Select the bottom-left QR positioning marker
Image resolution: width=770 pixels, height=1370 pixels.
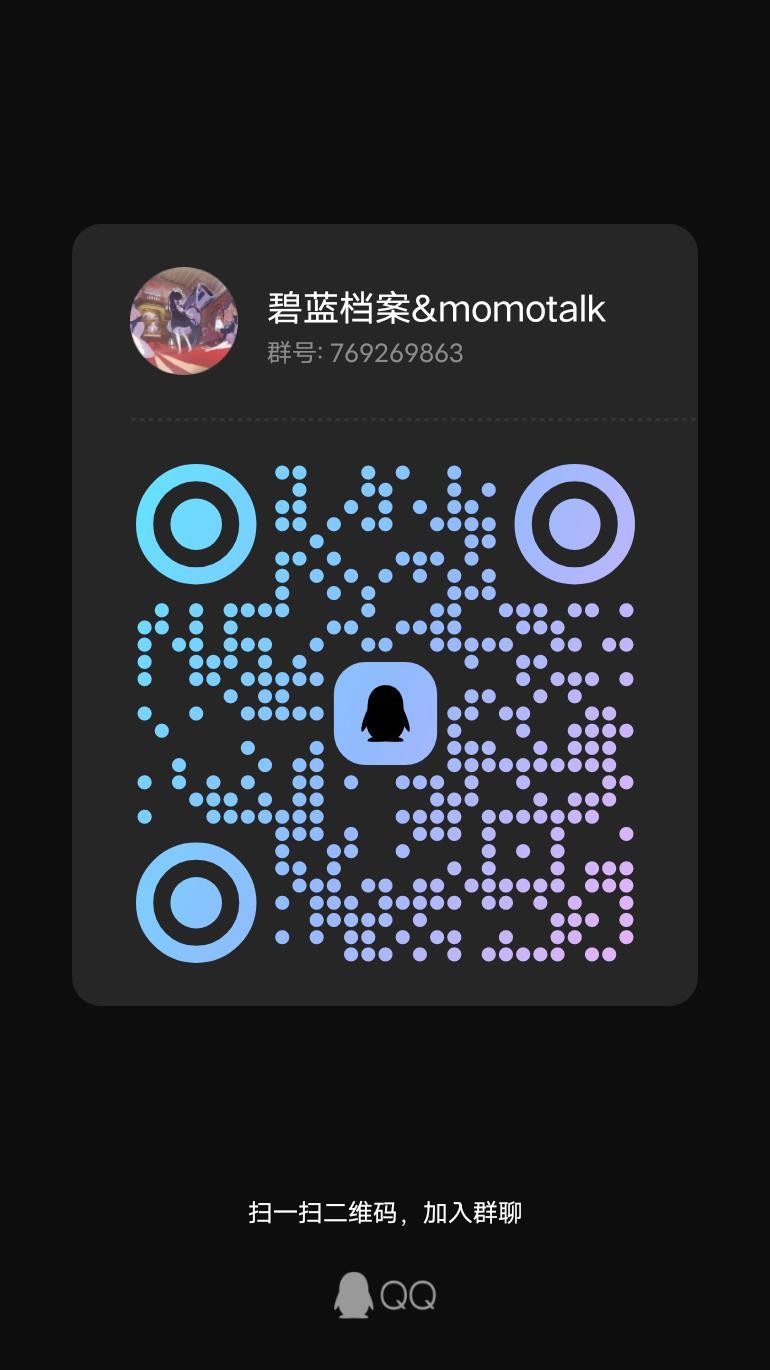point(194,901)
